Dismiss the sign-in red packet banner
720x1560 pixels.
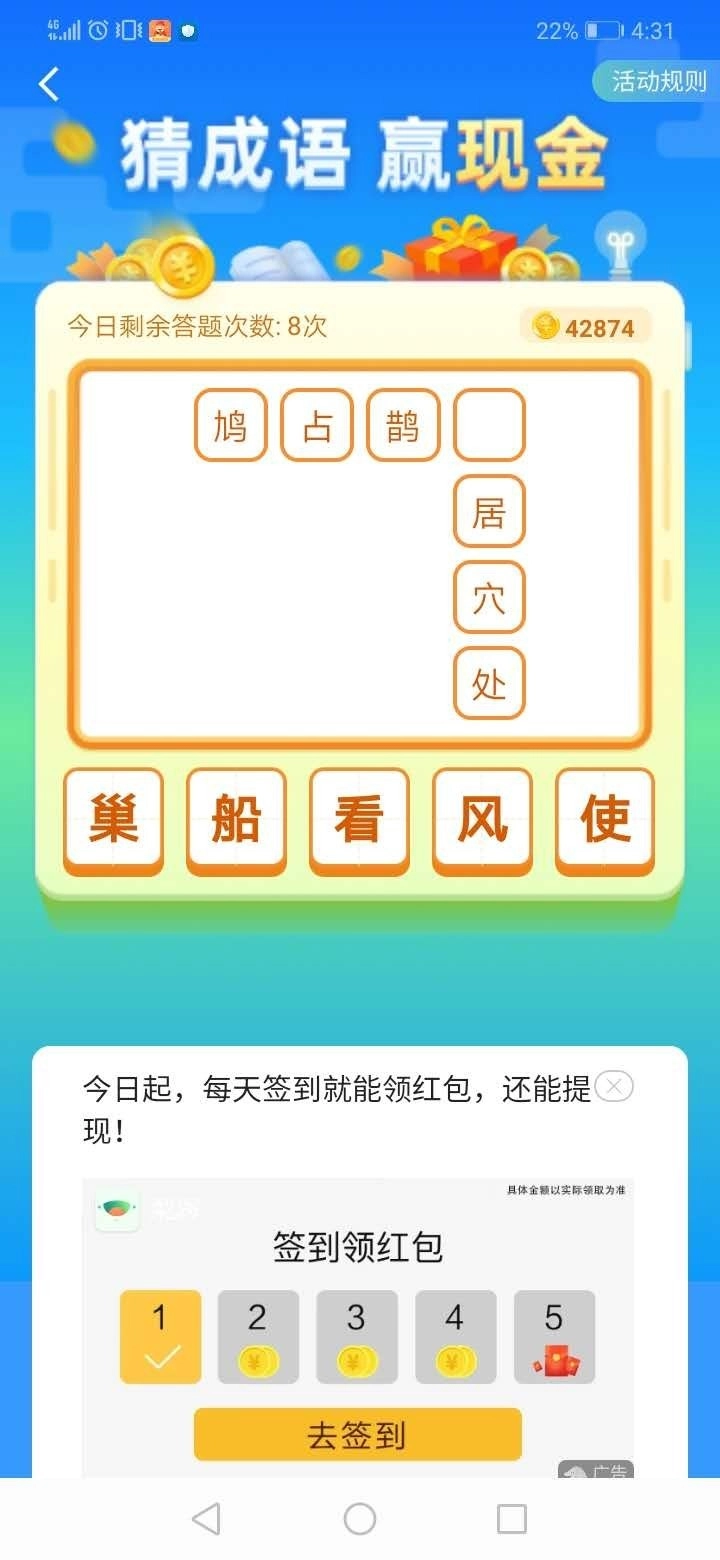[x=614, y=1086]
